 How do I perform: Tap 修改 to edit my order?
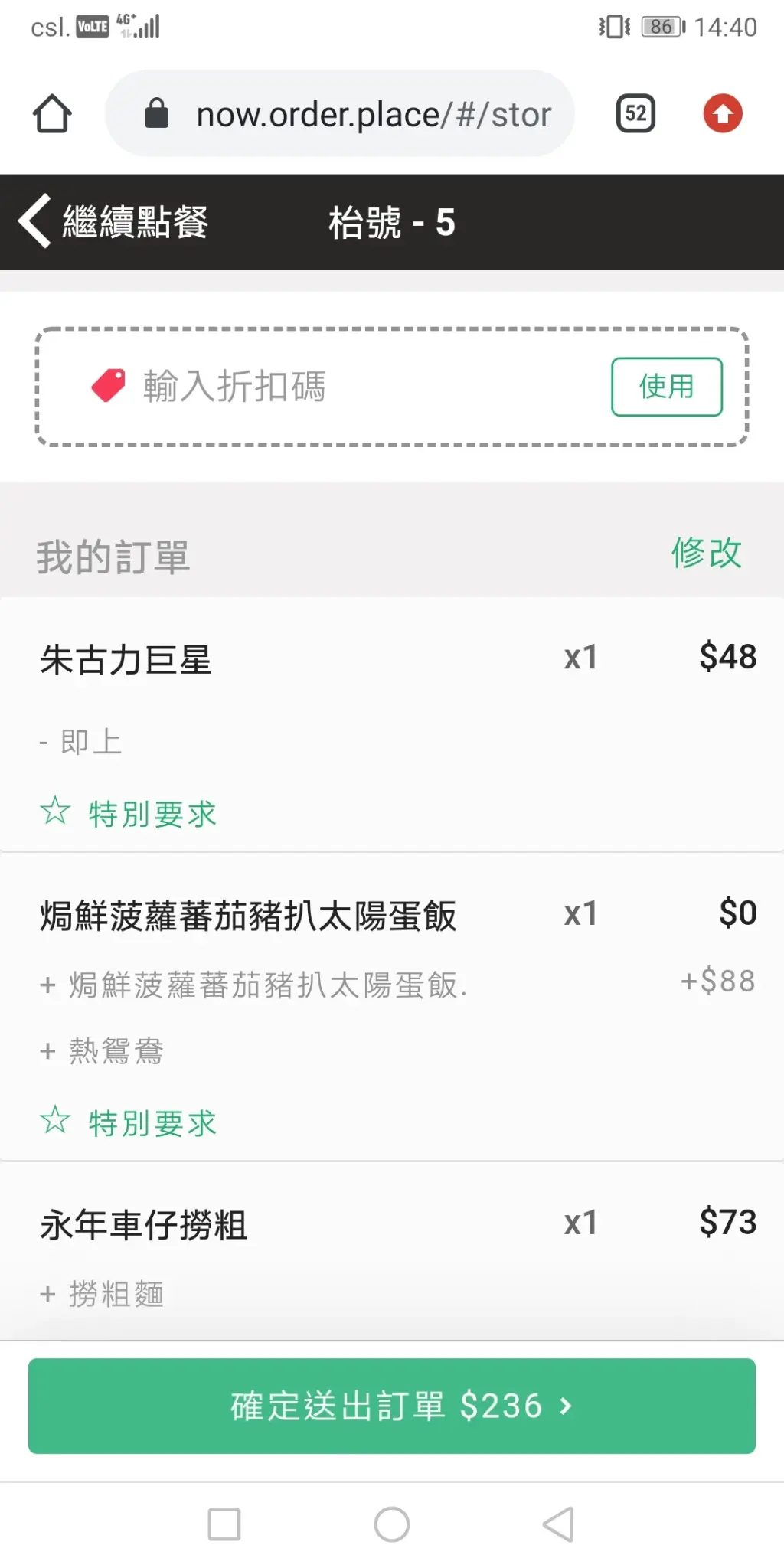point(706,553)
